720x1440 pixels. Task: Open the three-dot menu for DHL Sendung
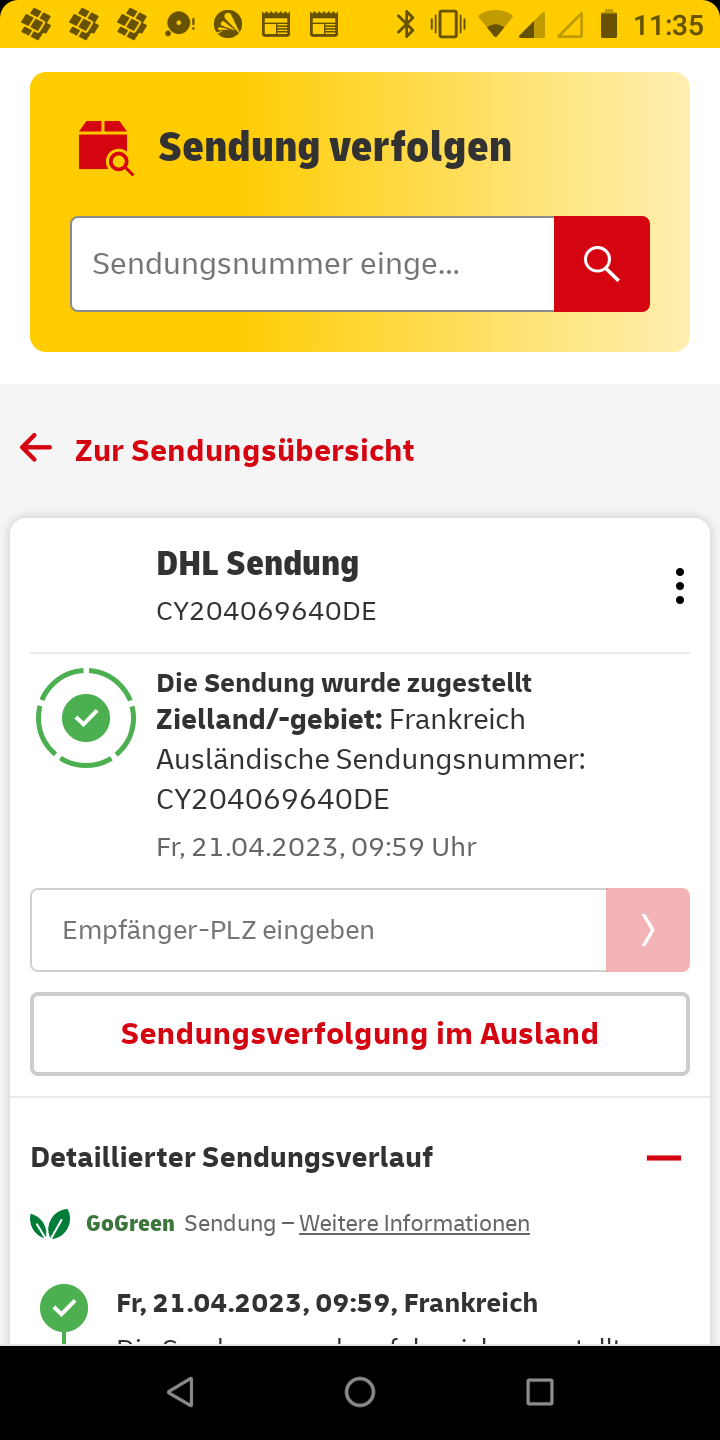(679, 586)
